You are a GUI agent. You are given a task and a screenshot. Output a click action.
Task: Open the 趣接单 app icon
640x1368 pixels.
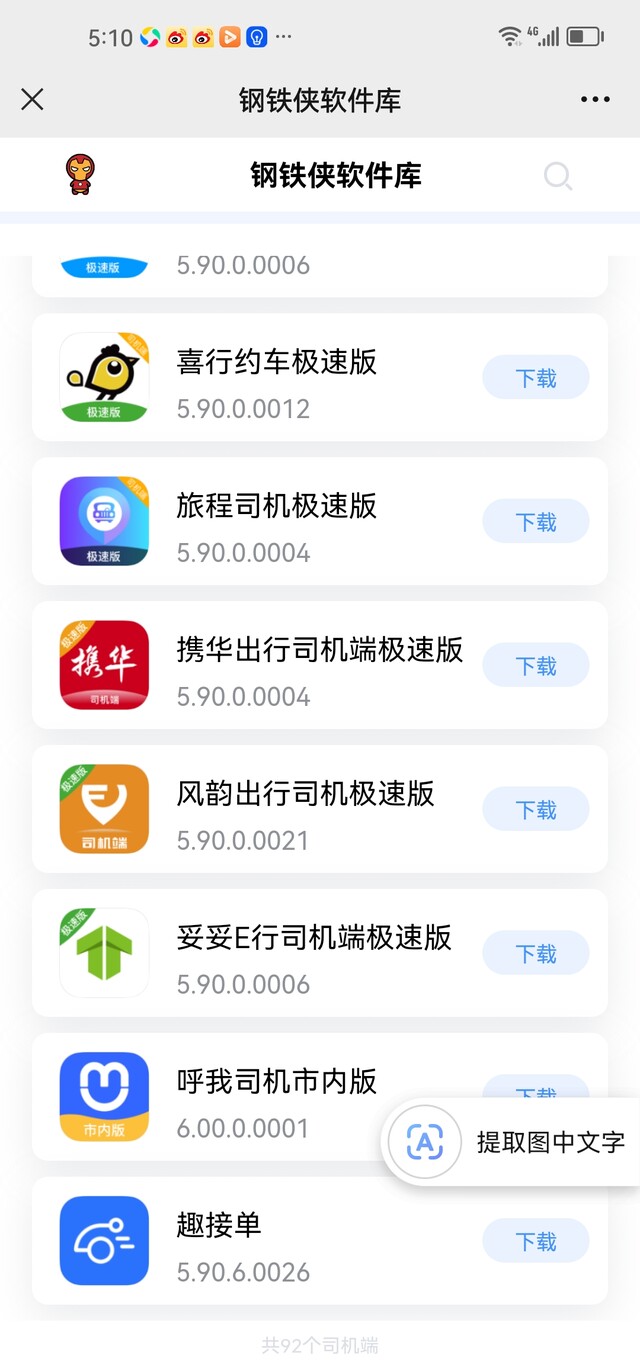(104, 1241)
